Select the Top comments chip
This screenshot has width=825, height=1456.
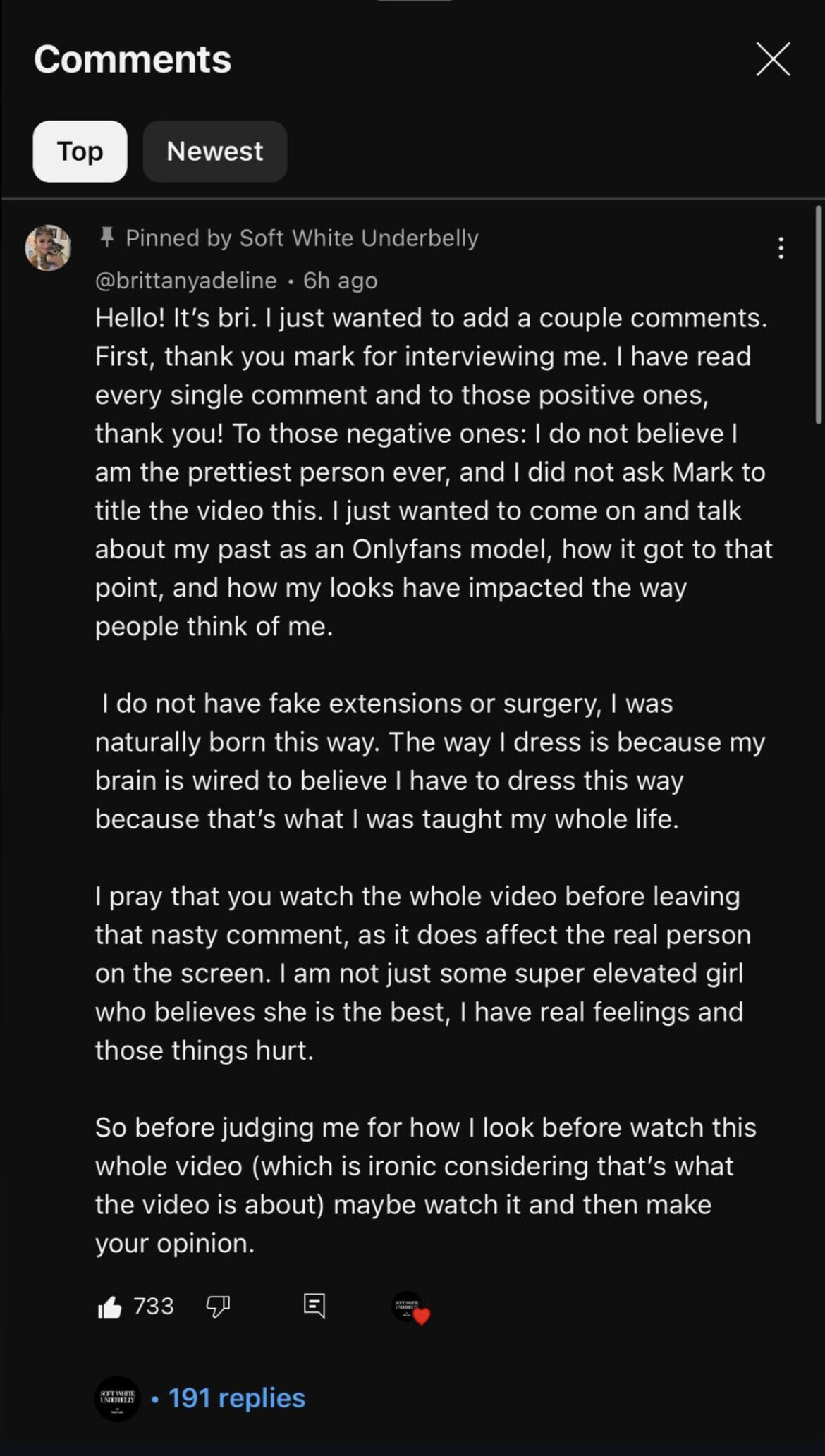pyautogui.click(x=80, y=152)
